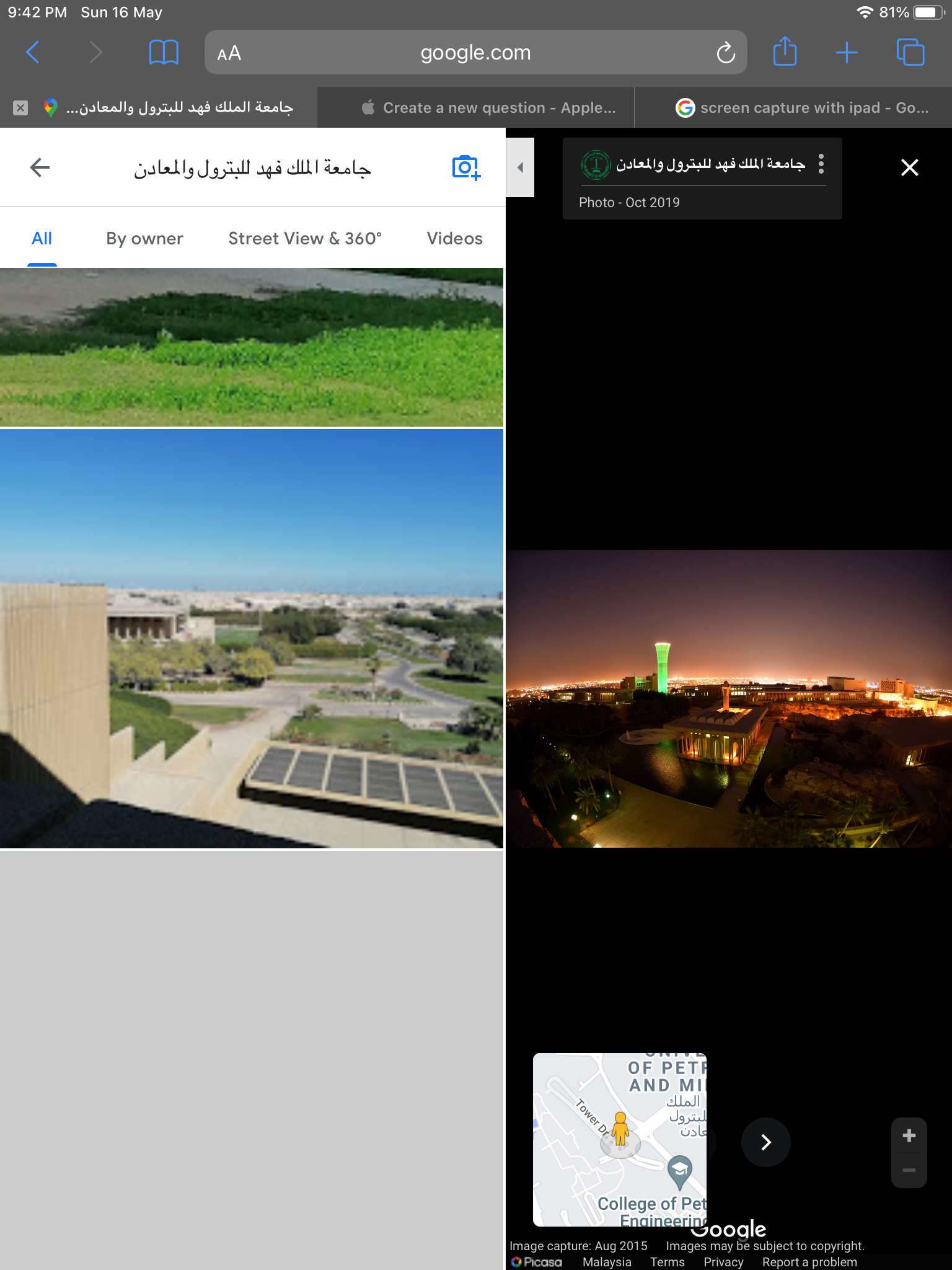Add a new Safari tab
The height and width of the screenshot is (1270, 952).
(847, 53)
